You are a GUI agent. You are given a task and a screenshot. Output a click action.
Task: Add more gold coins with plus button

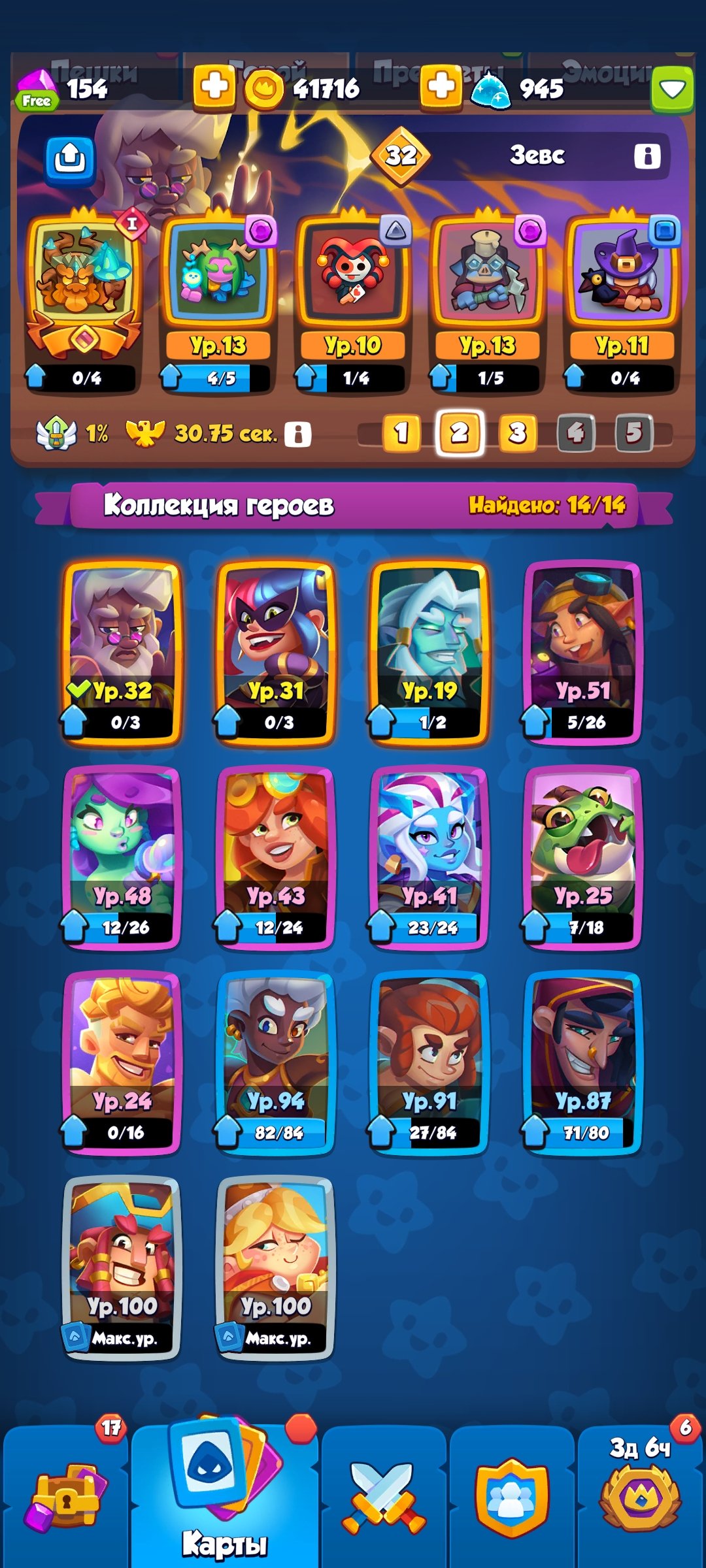pos(214,86)
